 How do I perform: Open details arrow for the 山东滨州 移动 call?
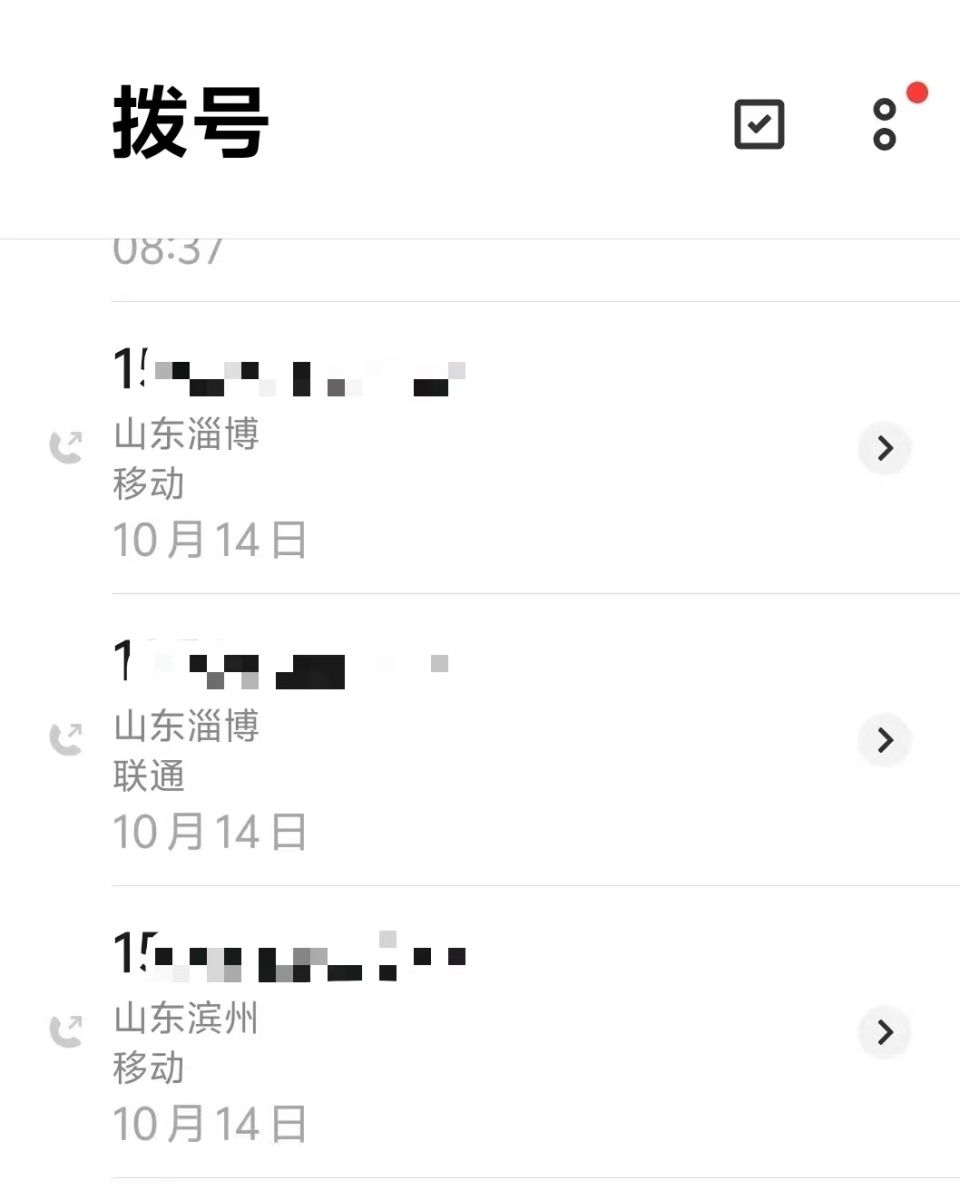tap(884, 1032)
